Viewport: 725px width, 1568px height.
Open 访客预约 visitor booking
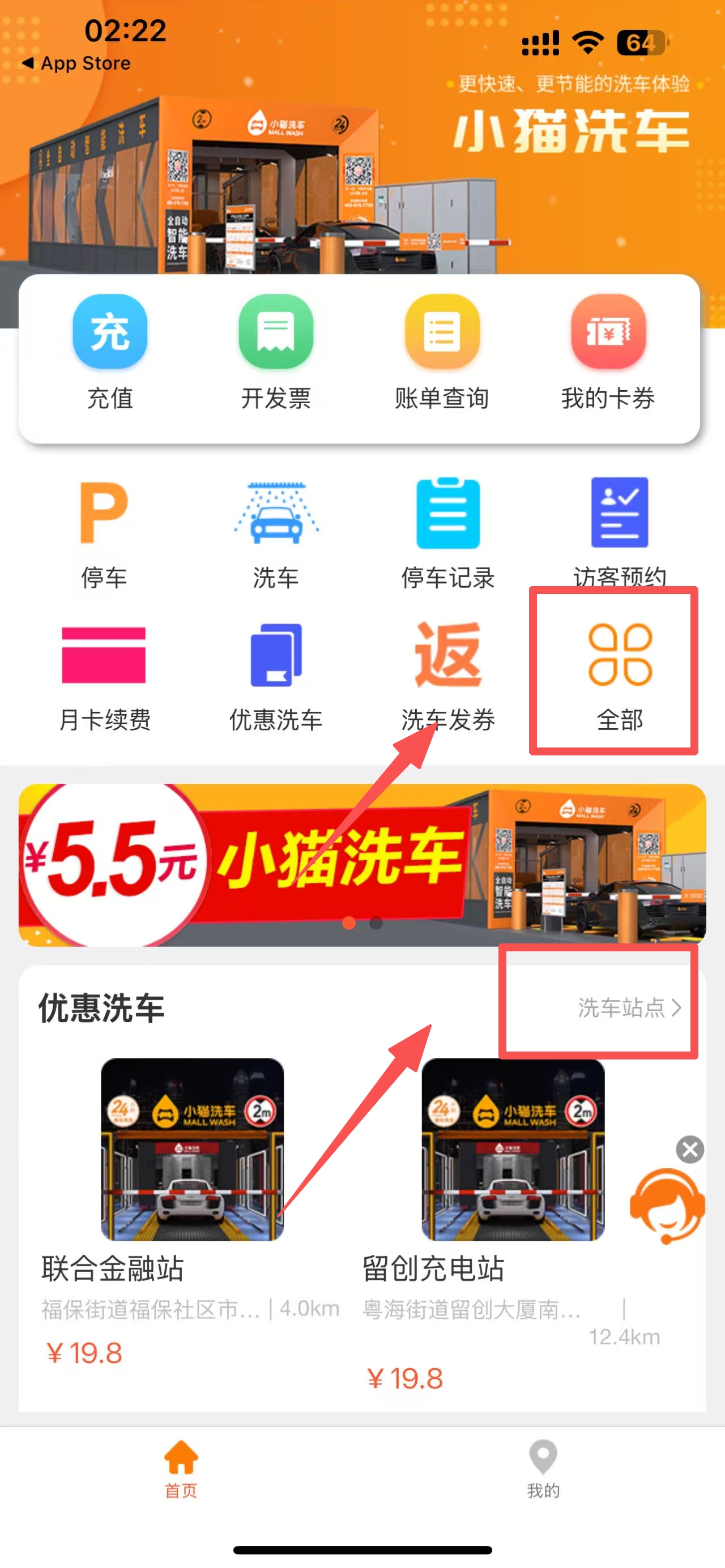pyautogui.click(x=620, y=529)
